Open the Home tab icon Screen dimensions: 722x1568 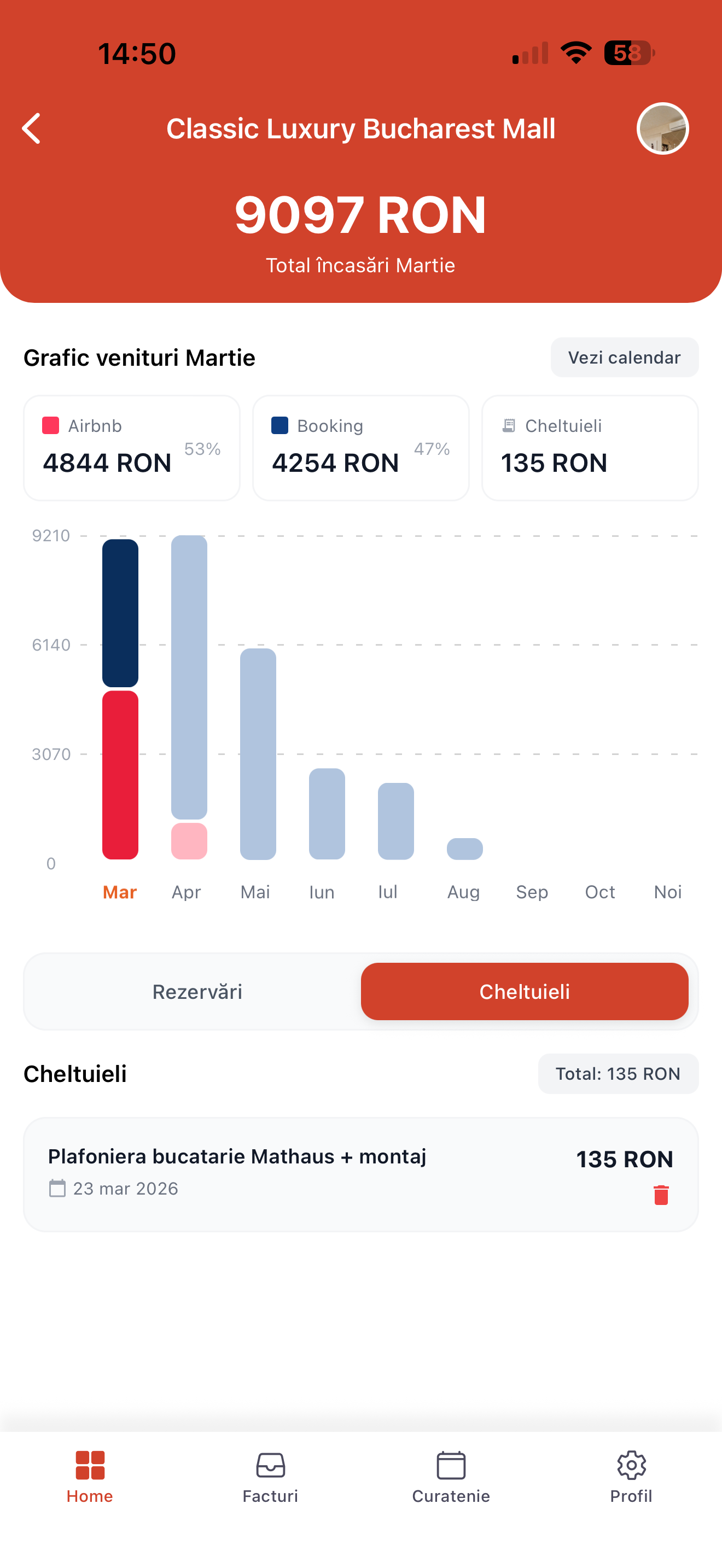click(90, 1465)
